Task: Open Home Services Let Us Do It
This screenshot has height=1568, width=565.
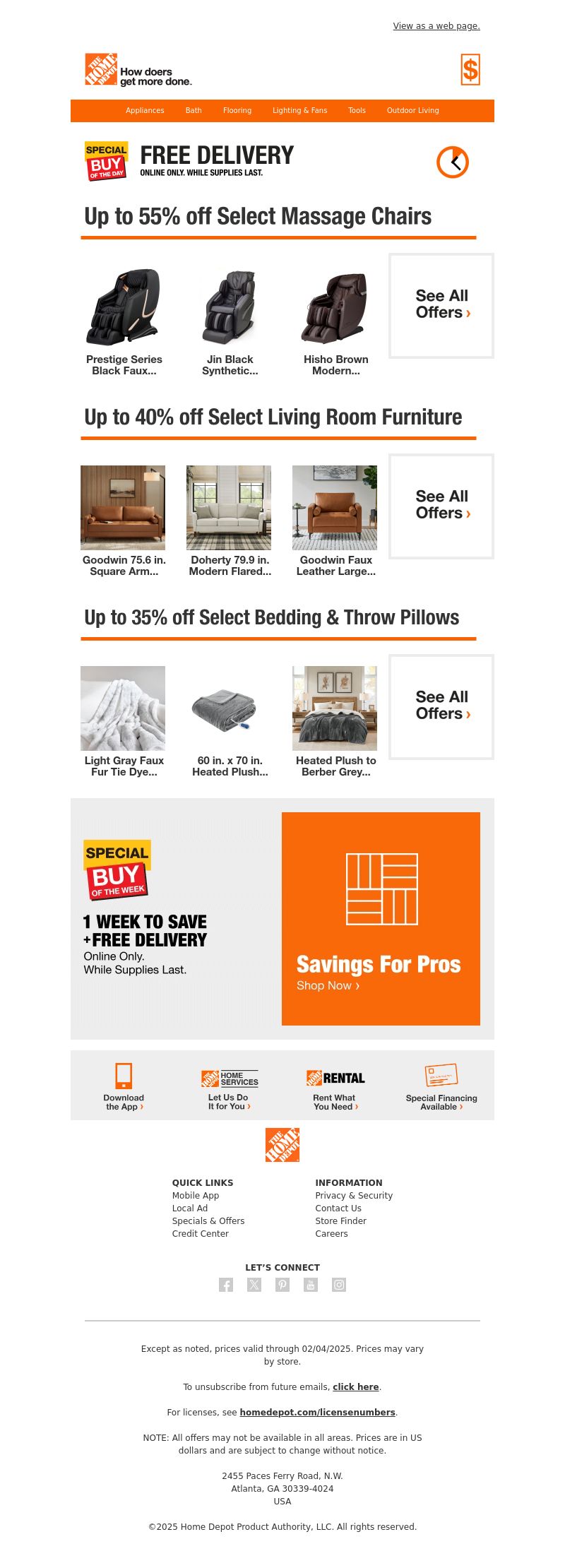Action: pos(230,1088)
